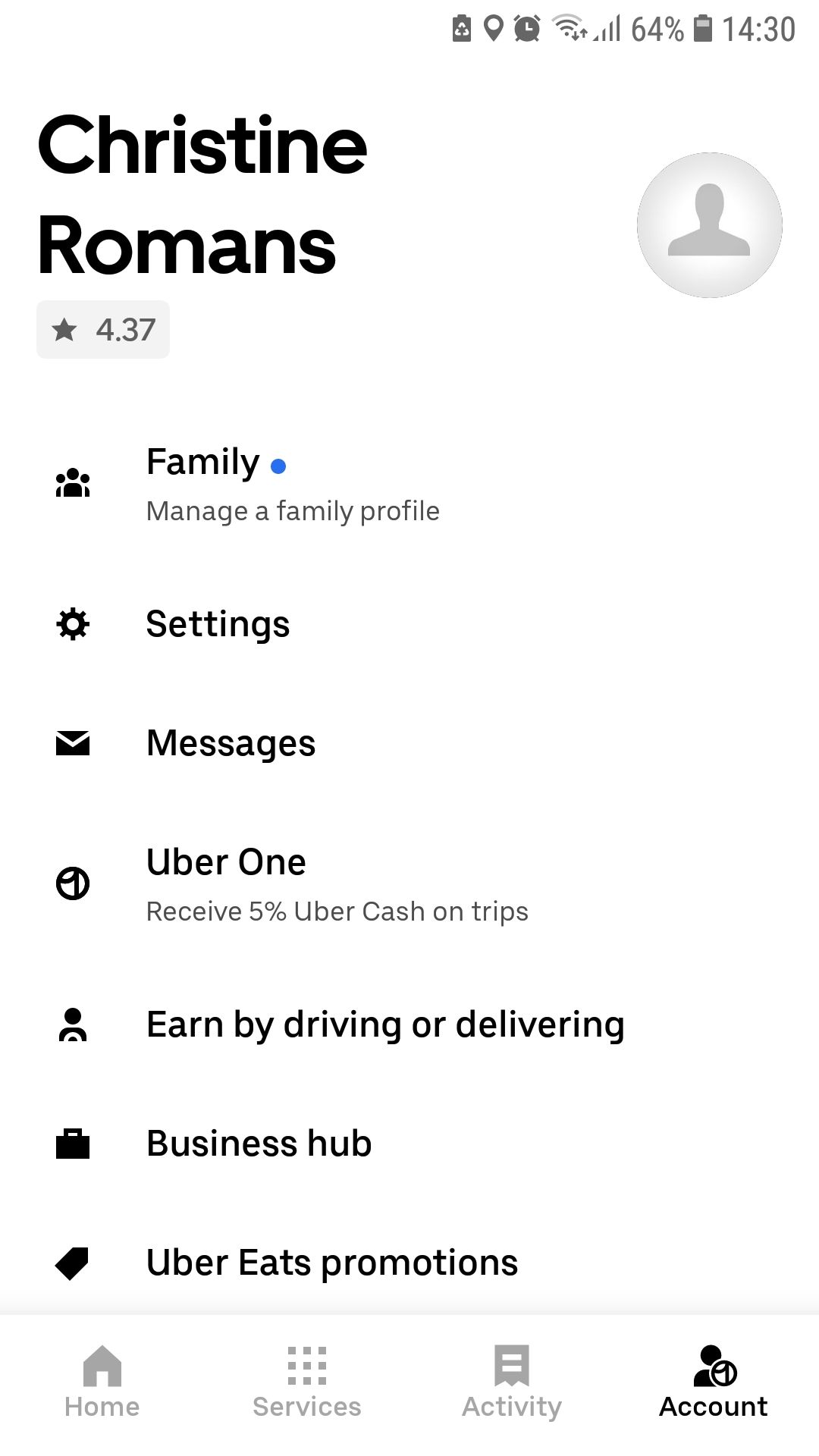Open Settings via the gear icon
Screen dimensions: 819x1456
(x=73, y=625)
